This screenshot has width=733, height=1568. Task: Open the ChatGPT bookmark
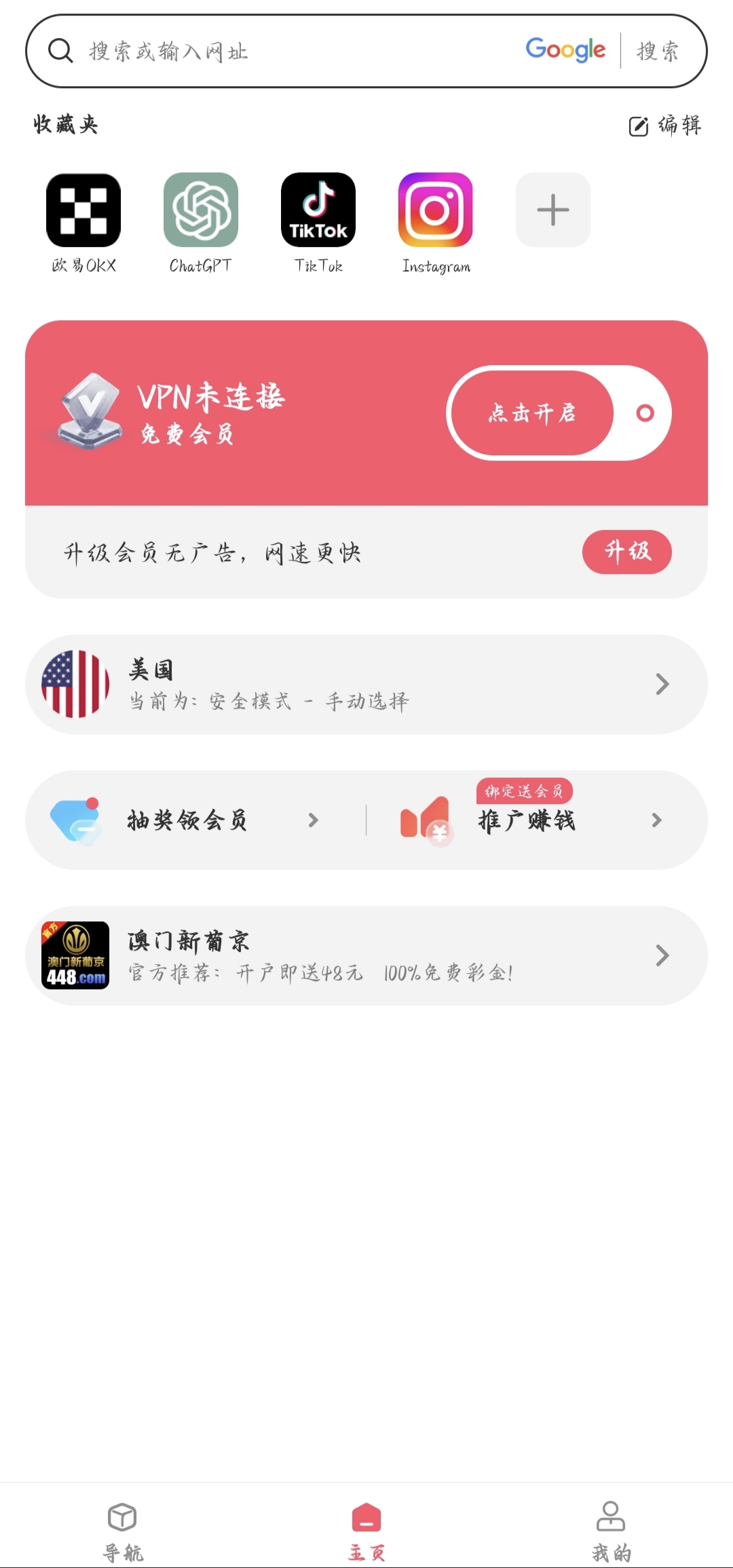(201, 210)
